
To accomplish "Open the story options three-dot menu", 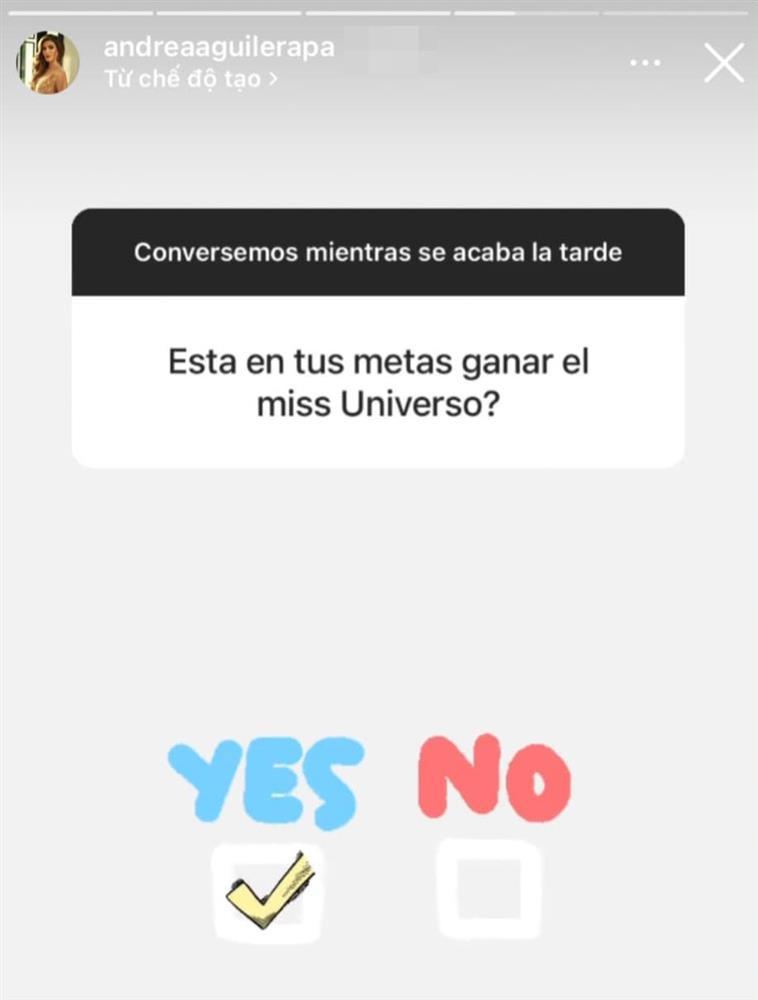I will [x=645, y=63].
